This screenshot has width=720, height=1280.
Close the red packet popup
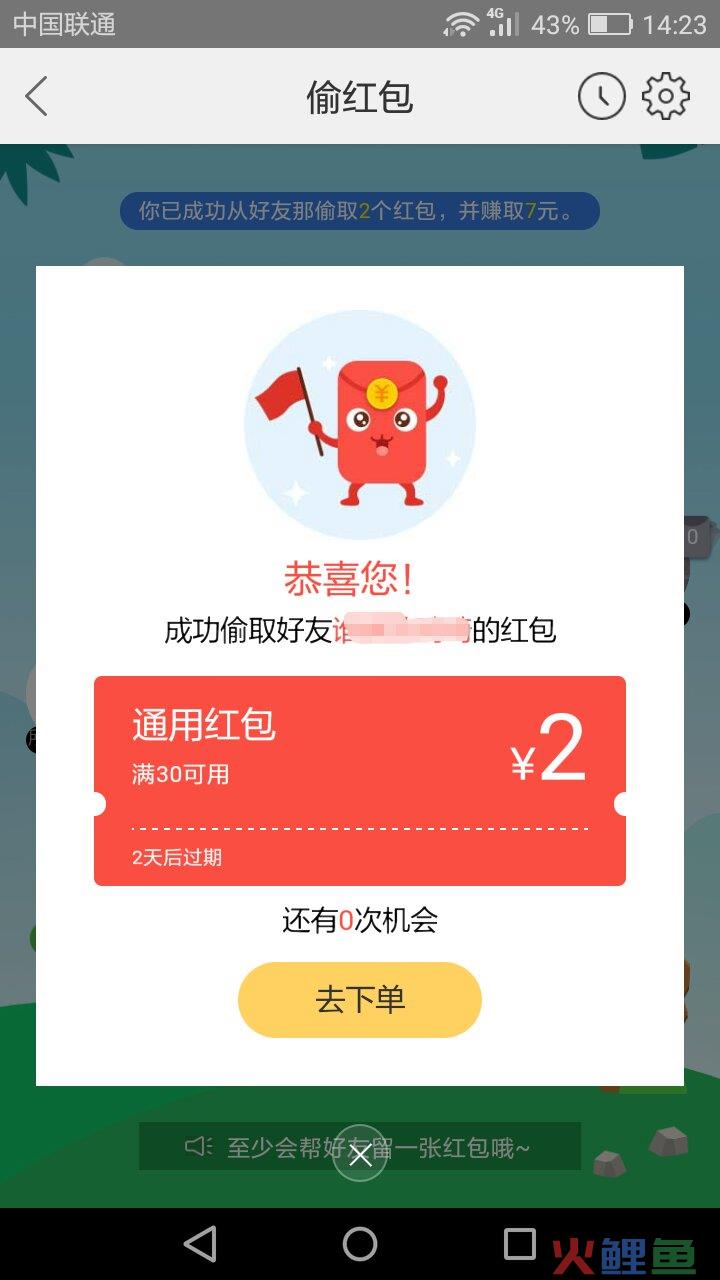(360, 1156)
